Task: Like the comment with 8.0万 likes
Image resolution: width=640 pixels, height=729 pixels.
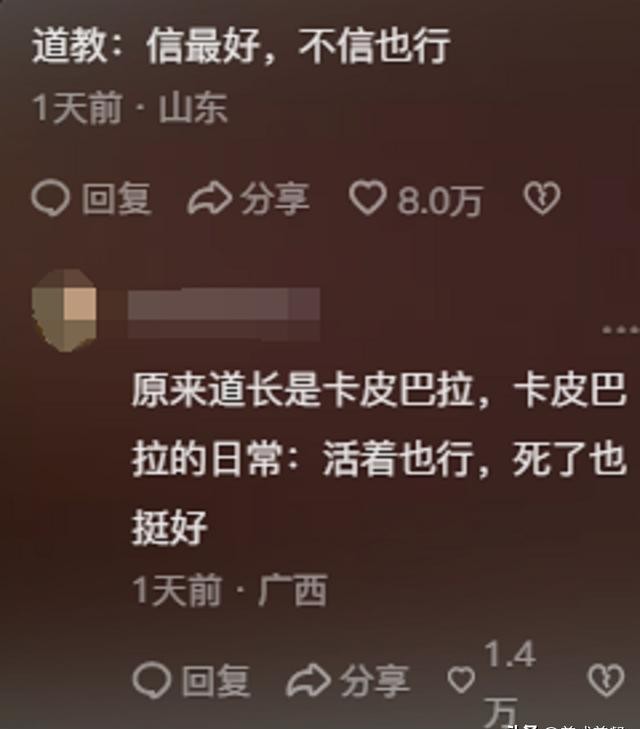Action: 368,199
